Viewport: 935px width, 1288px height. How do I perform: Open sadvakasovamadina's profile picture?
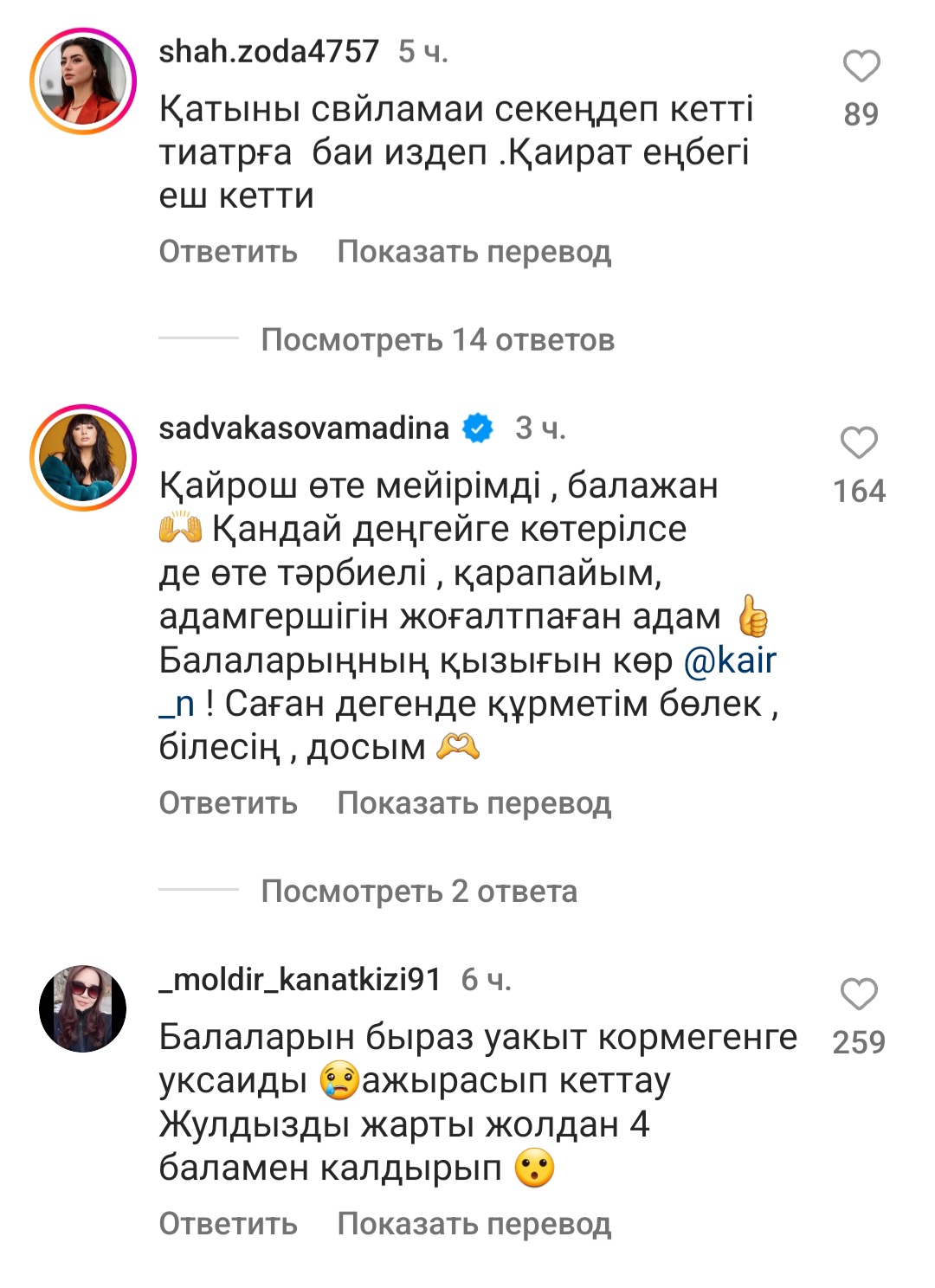point(83,457)
